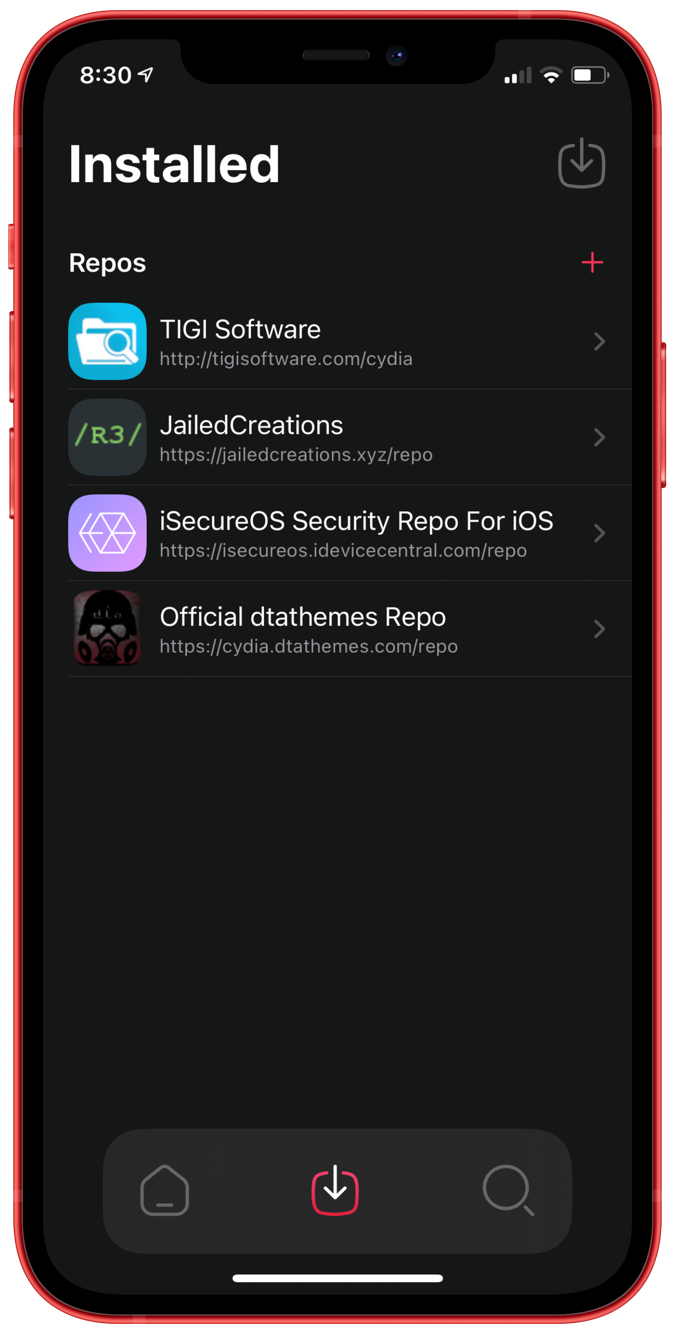Open the Official dtathemes Repo

pyautogui.click(x=340, y=630)
